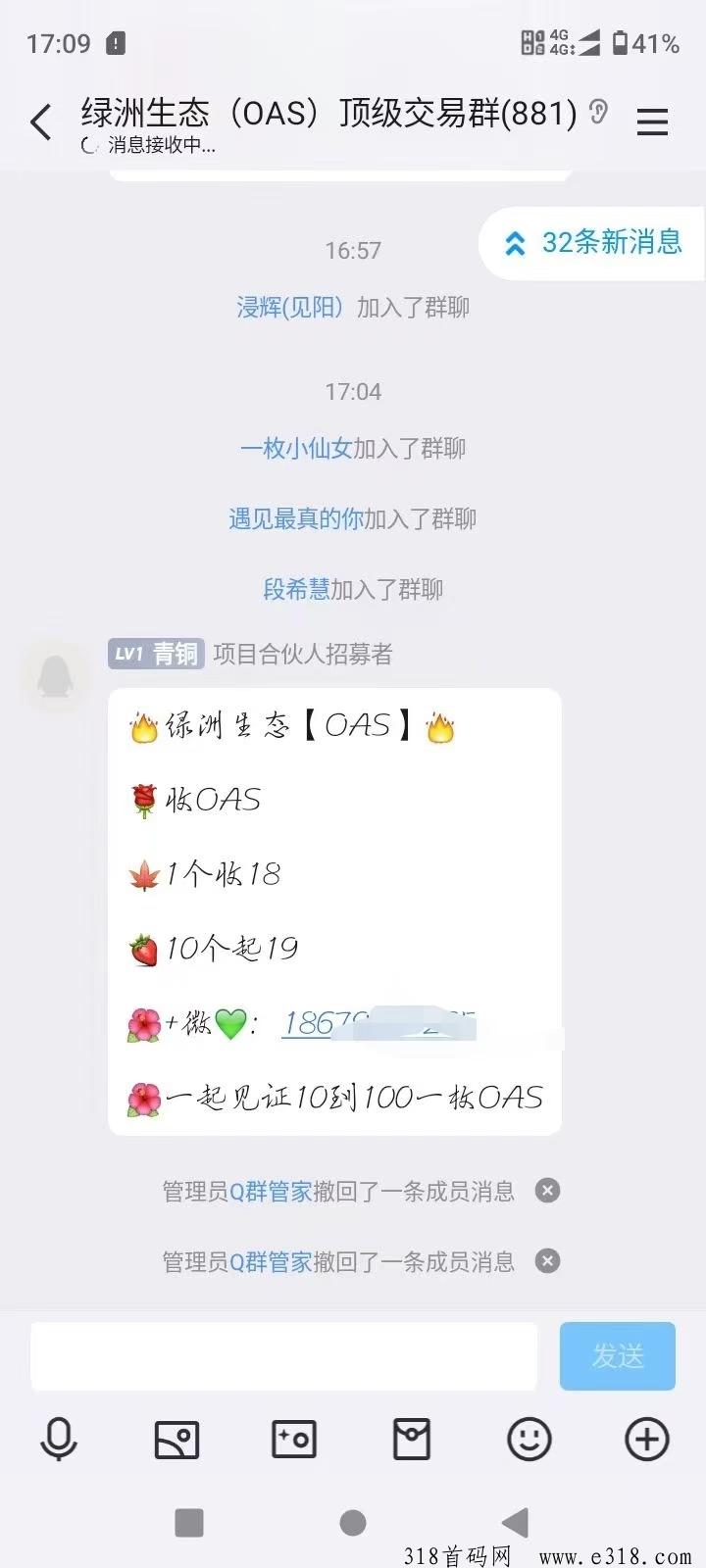Go back from the group chat
The height and width of the screenshot is (1568, 706).
click(x=41, y=123)
